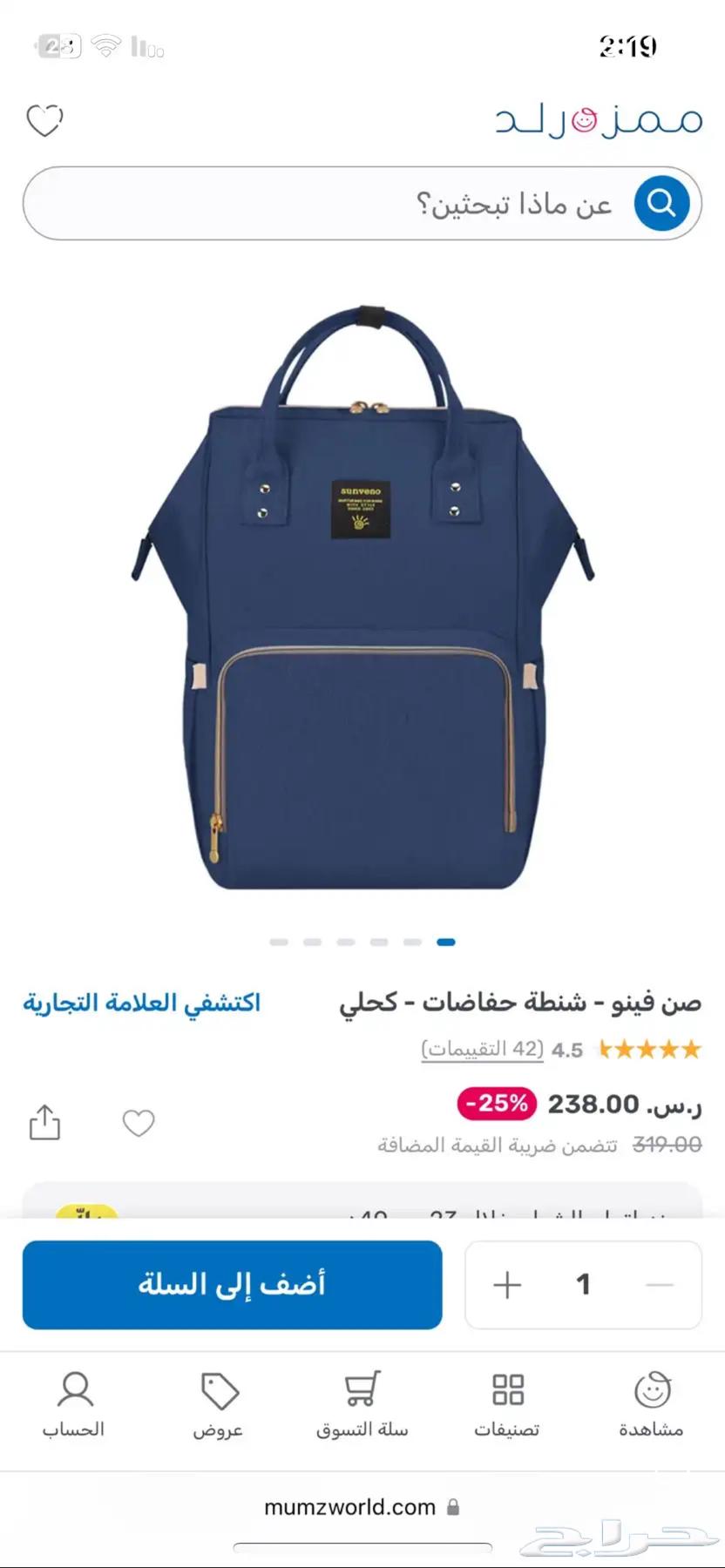Open the 'عروض' offers tab
The width and height of the screenshot is (725, 1568).
pos(219,1404)
